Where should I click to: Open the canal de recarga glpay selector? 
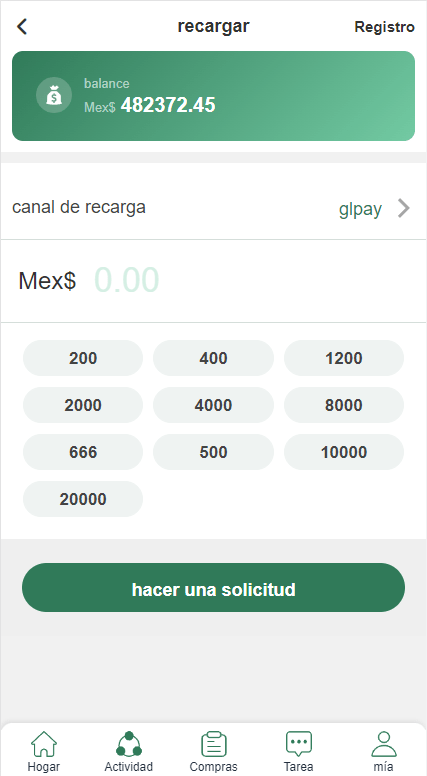213,208
